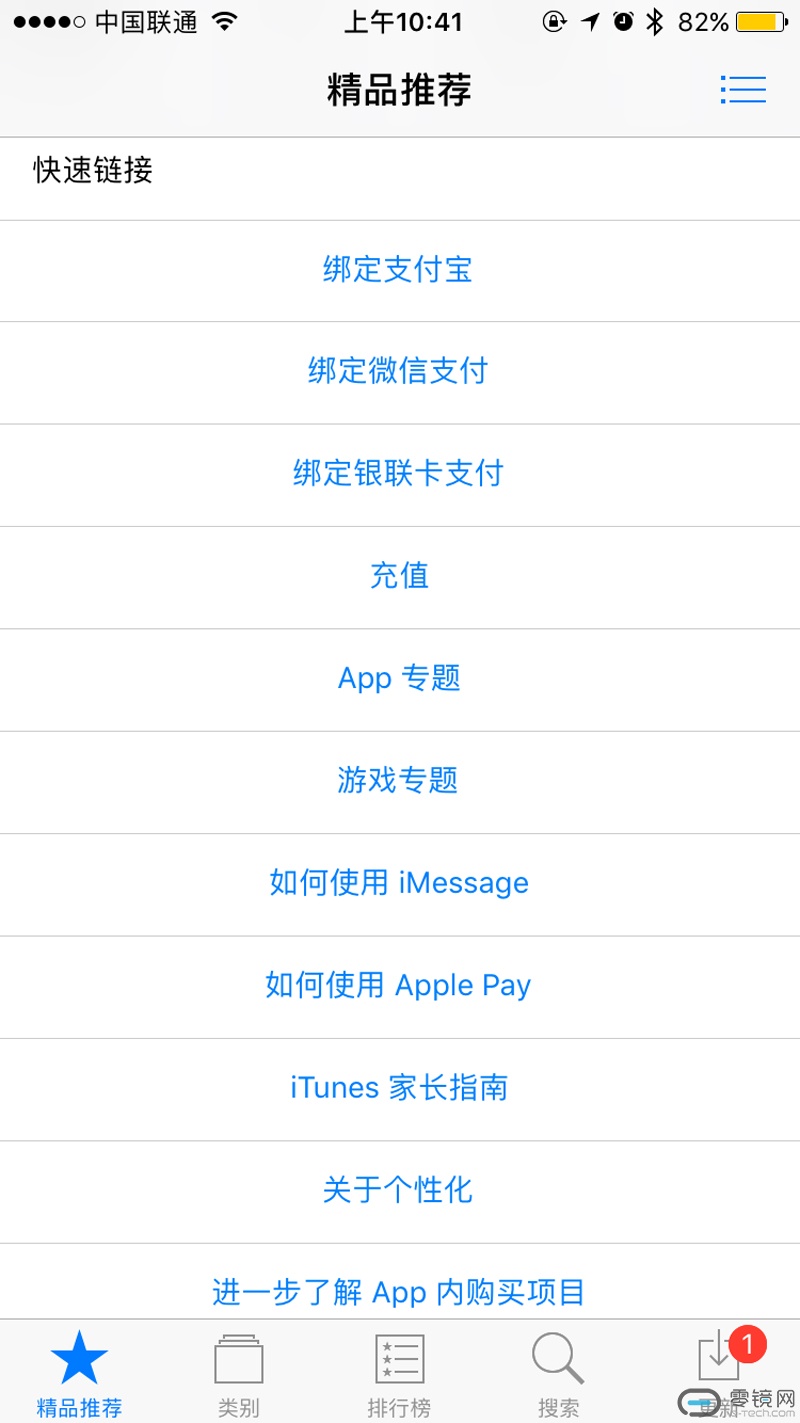This screenshot has width=800, height=1423.
Task: Tap the 充值 link
Action: coord(399,577)
